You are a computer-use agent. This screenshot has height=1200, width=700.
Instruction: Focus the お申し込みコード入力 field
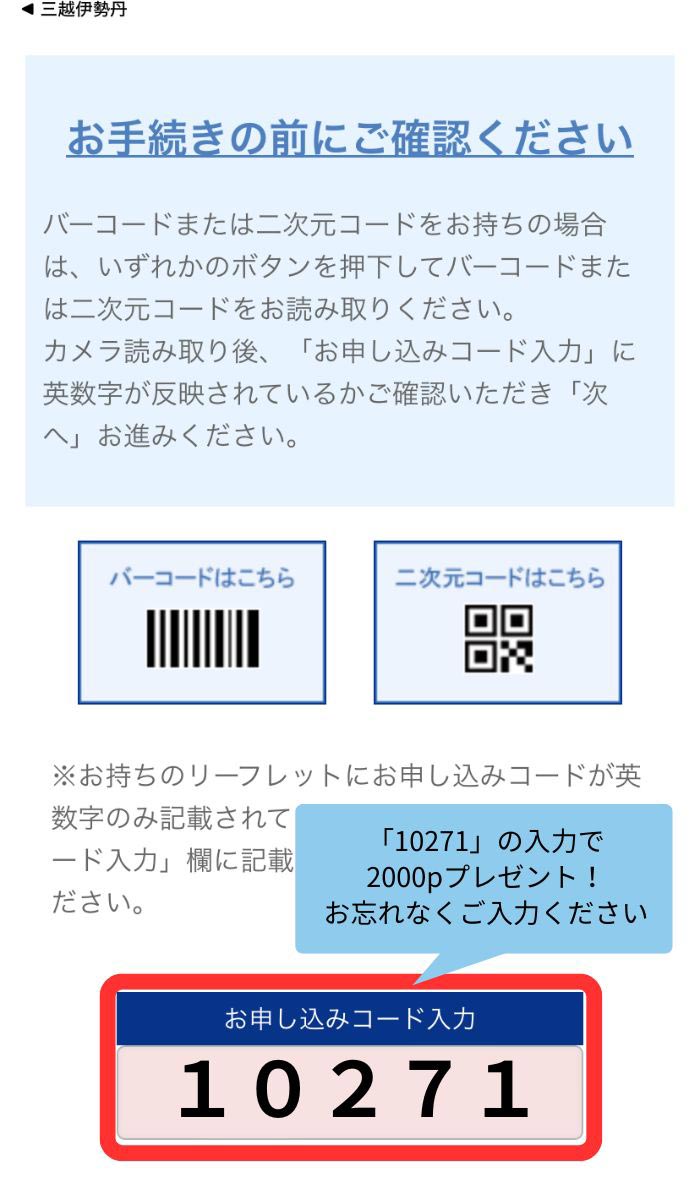(350, 1092)
